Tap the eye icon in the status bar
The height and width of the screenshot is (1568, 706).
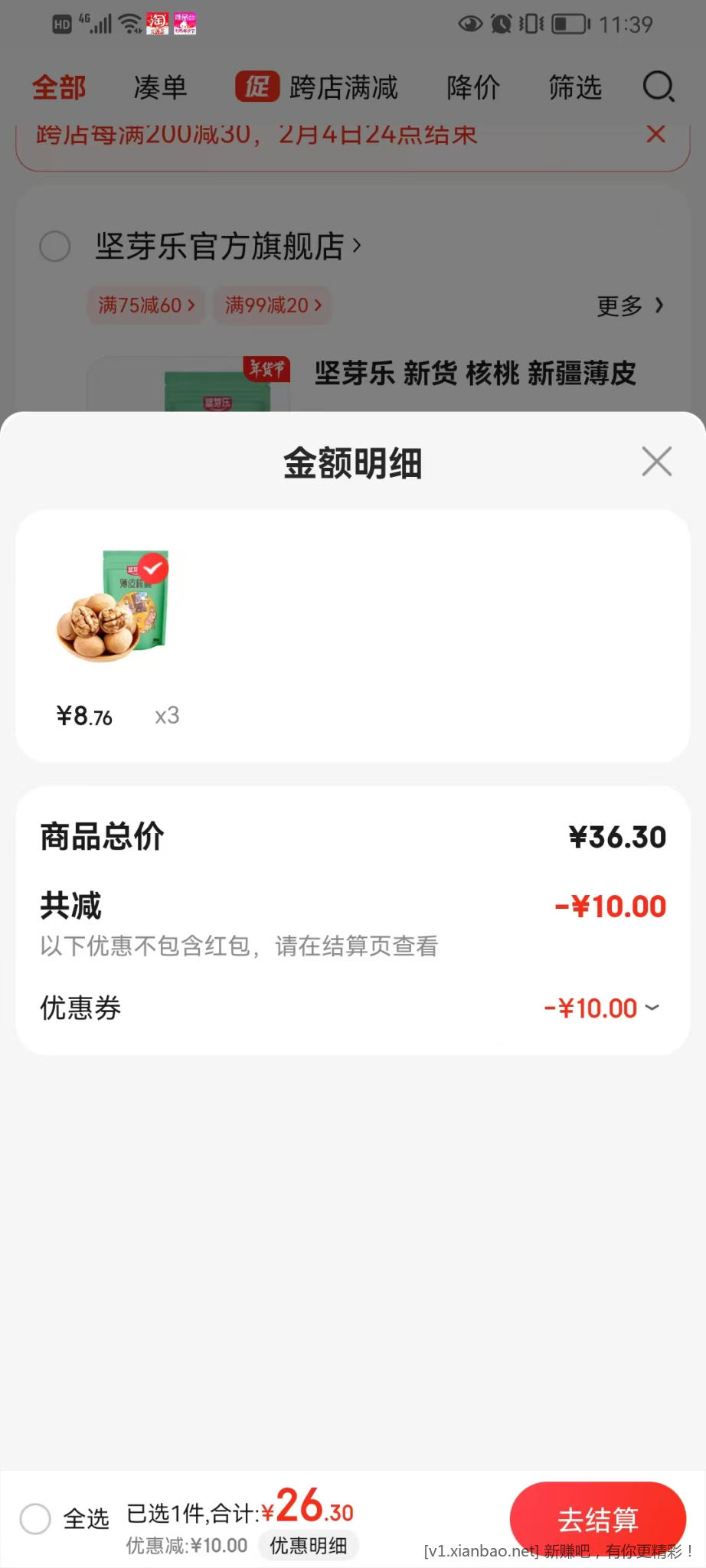pyautogui.click(x=469, y=24)
